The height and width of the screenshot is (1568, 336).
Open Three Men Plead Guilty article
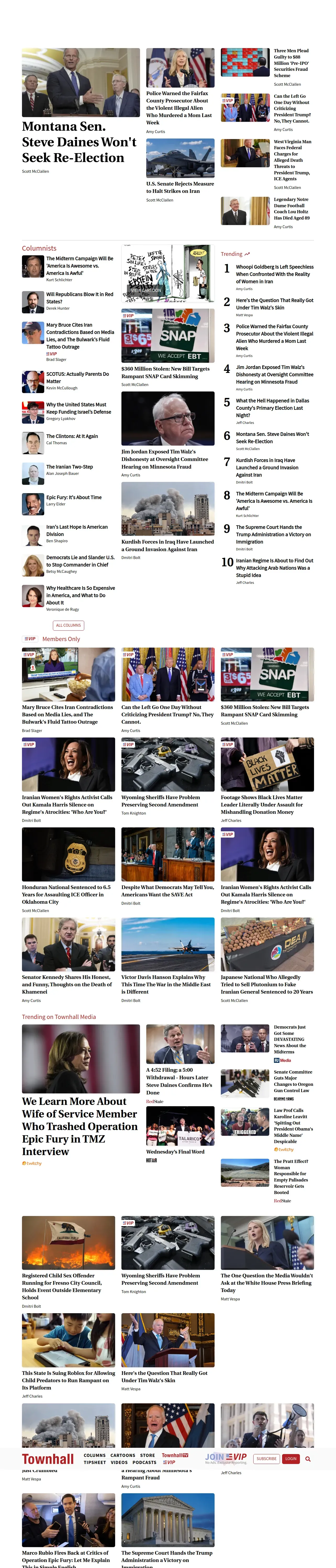point(291,63)
